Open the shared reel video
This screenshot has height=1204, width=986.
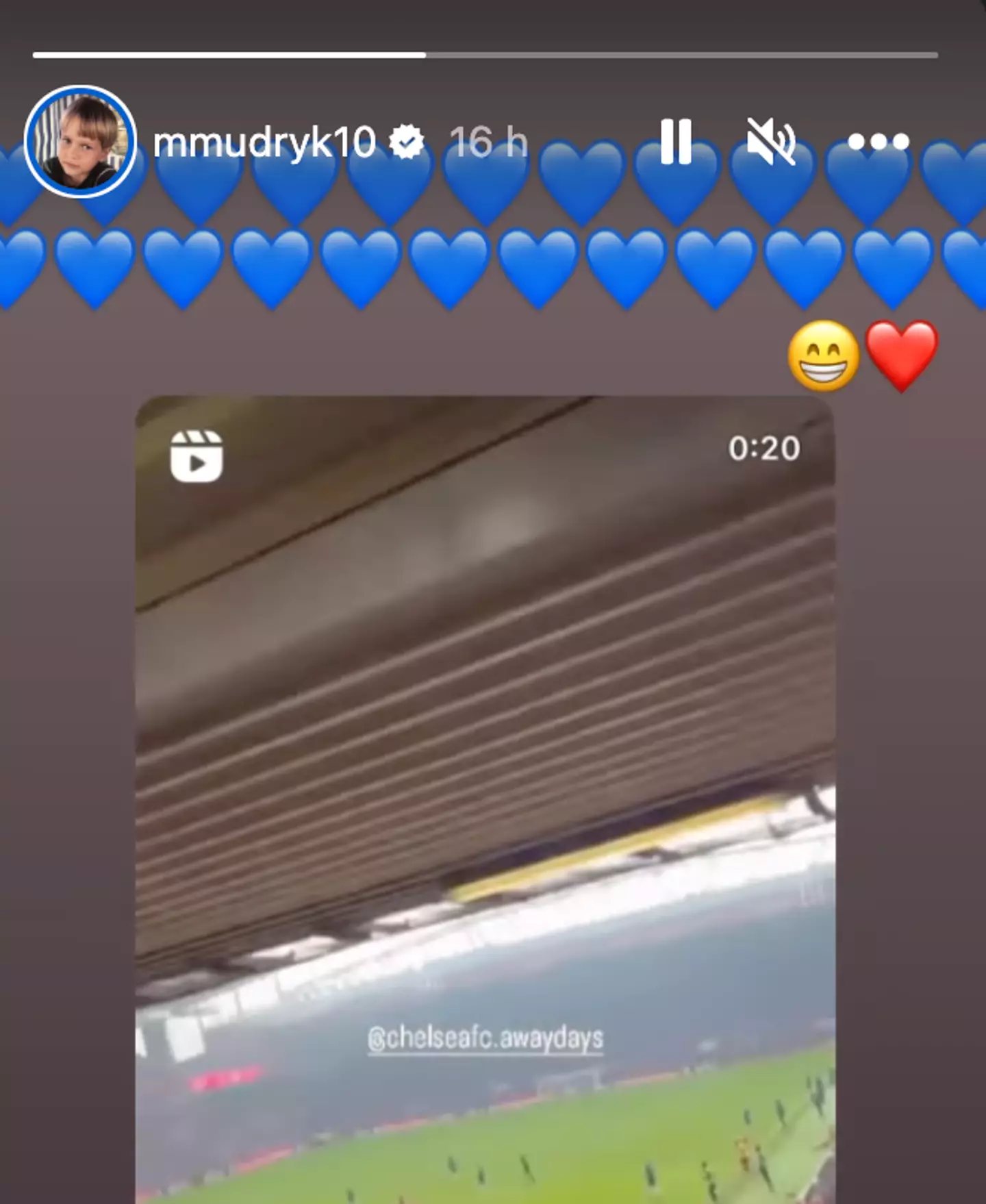[x=485, y=753]
